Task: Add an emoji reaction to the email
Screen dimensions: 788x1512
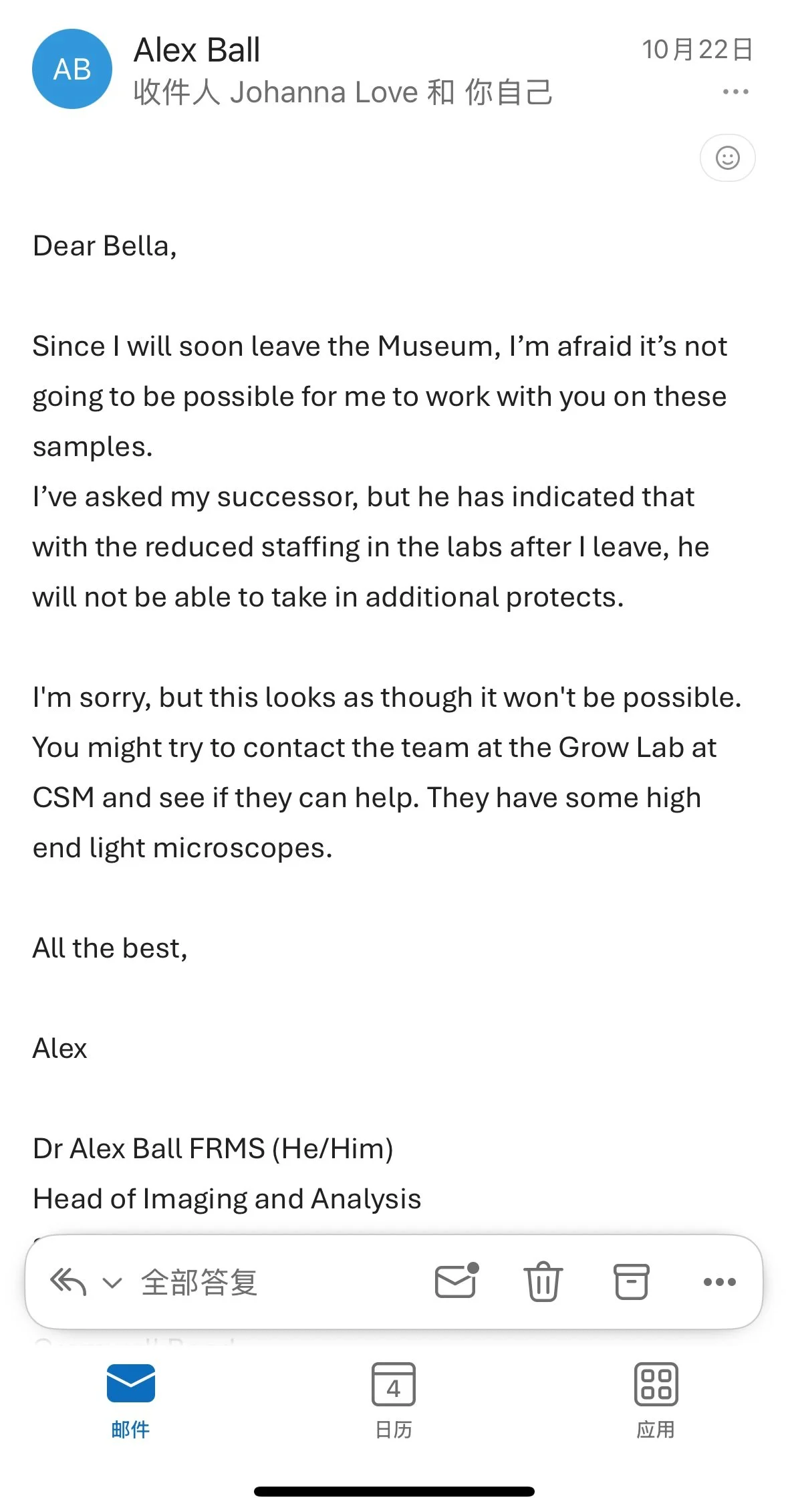Action: [727, 158]
